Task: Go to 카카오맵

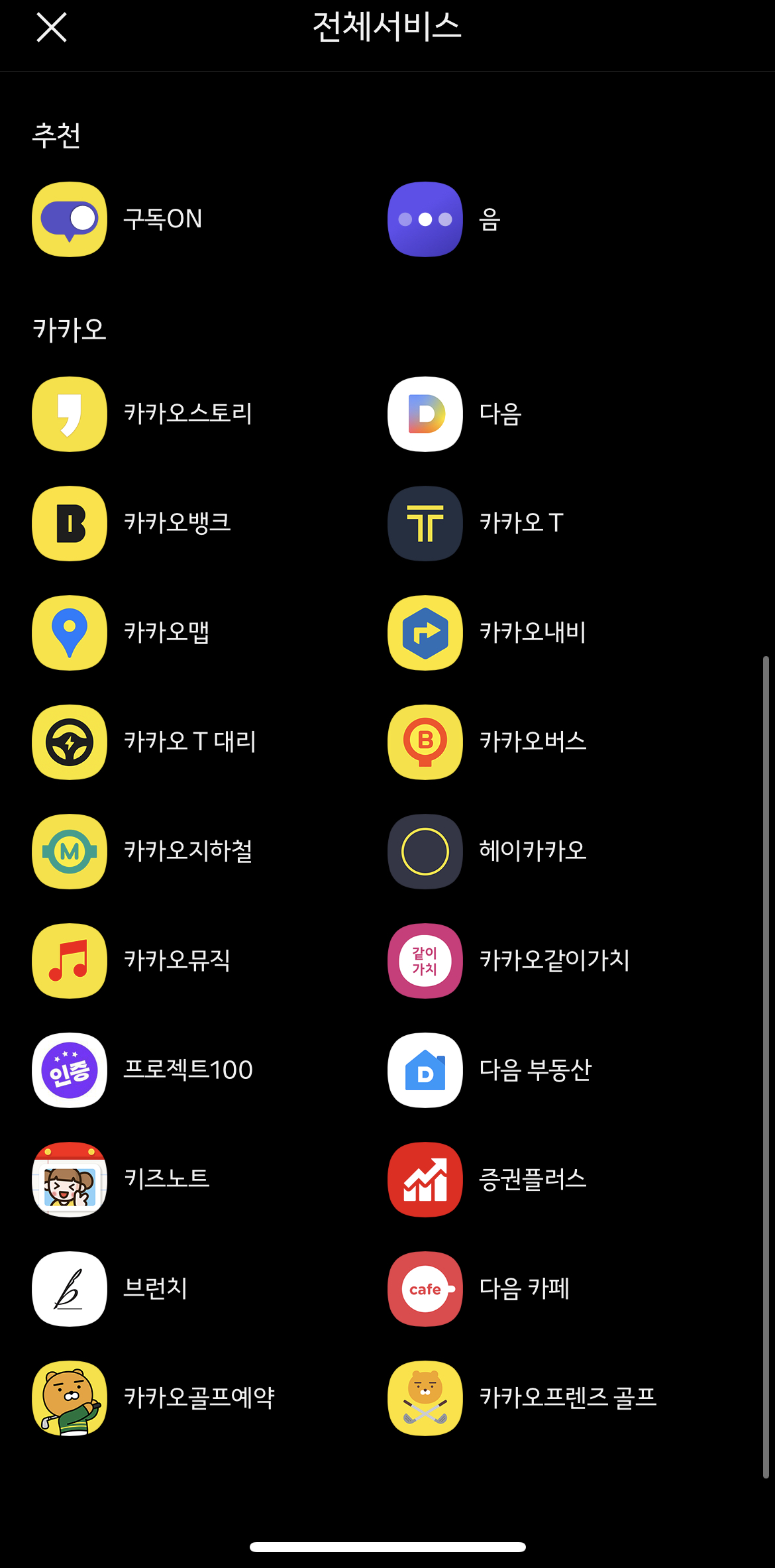Action: pos(70,633)
